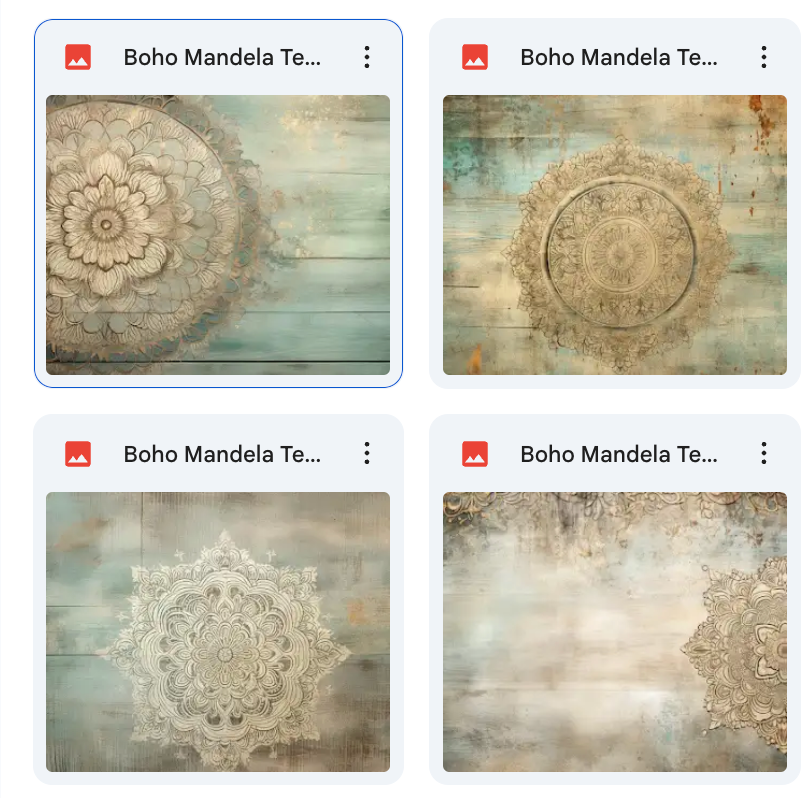
Task: Open the file with white star-shaped lace mandala
Action: point(218,631)
